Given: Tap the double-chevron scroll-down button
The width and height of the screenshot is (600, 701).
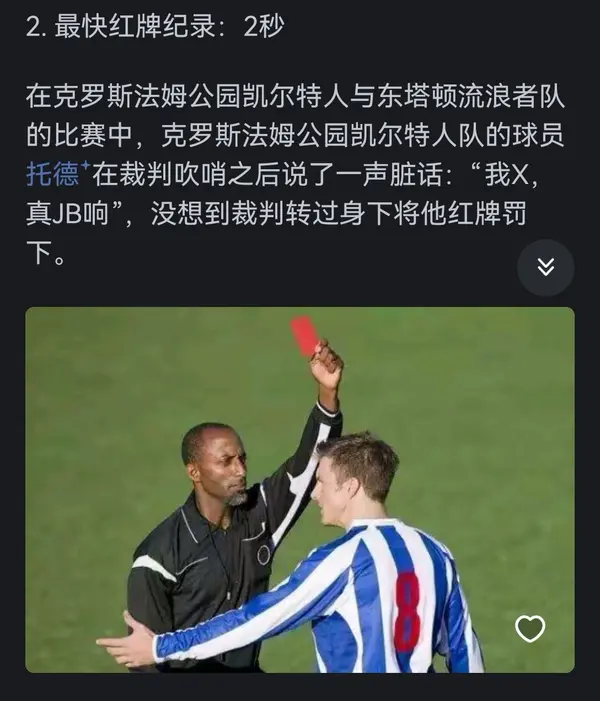Looking at the screenshot, I should coord(546,267).
